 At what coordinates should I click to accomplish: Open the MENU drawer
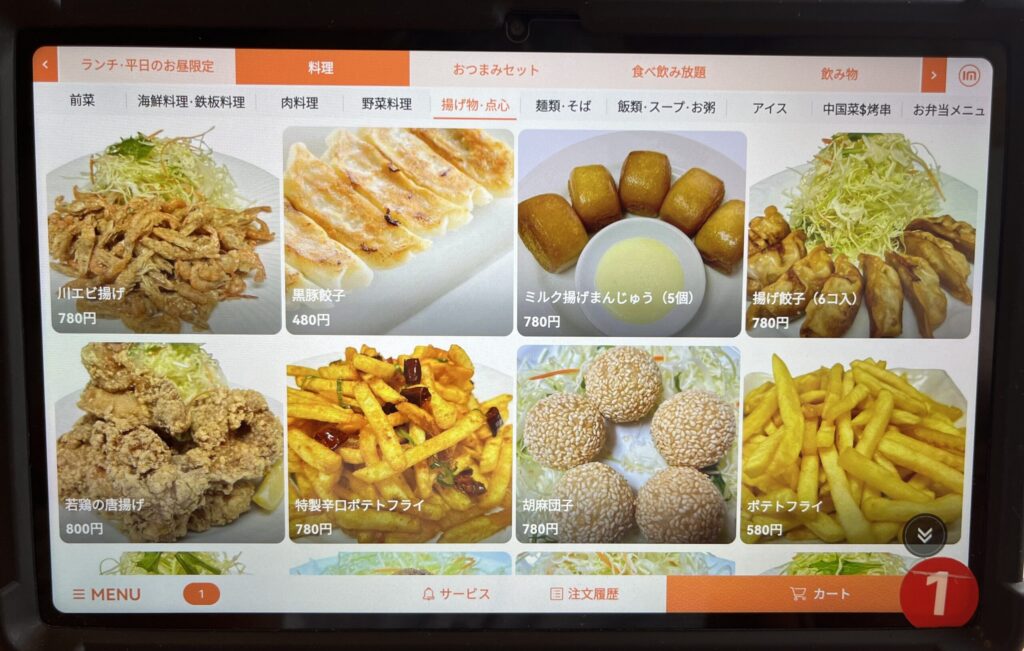107,594
